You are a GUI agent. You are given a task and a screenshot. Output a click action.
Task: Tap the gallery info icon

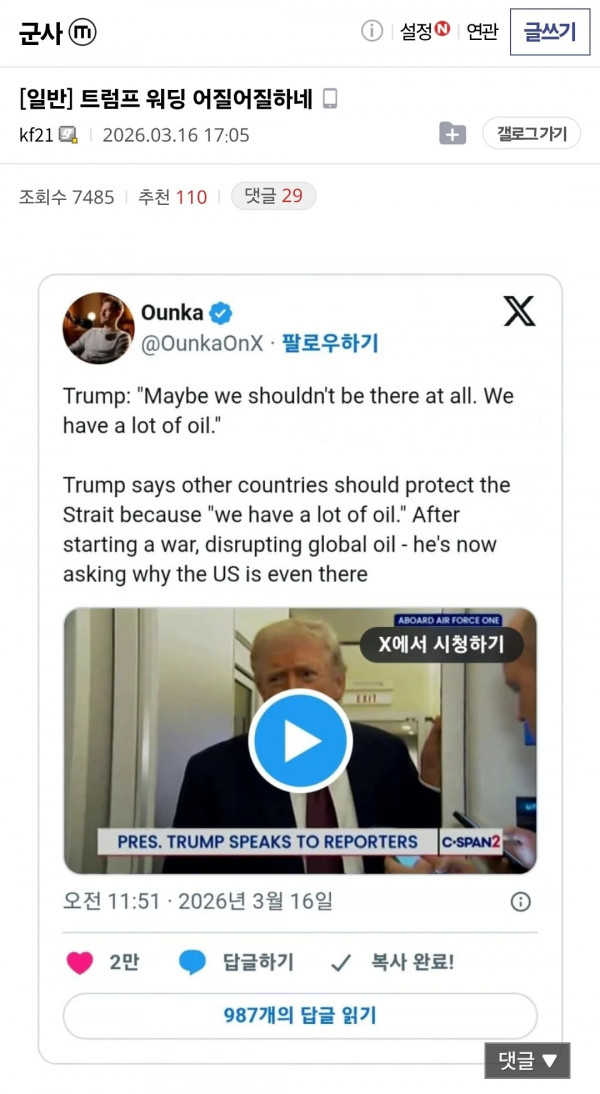[x=372, y=32]
